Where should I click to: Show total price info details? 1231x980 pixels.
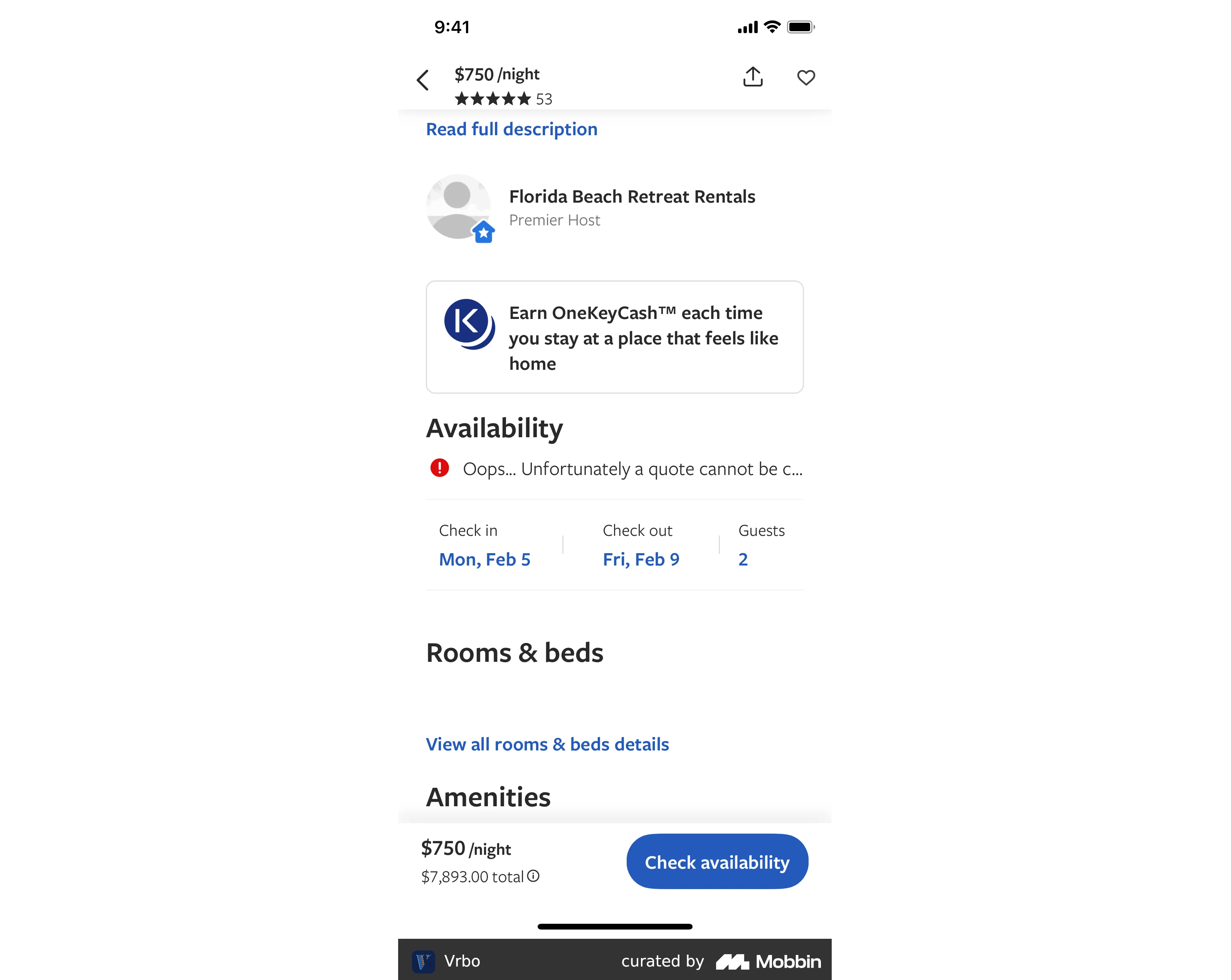click(x=533, y=876)
